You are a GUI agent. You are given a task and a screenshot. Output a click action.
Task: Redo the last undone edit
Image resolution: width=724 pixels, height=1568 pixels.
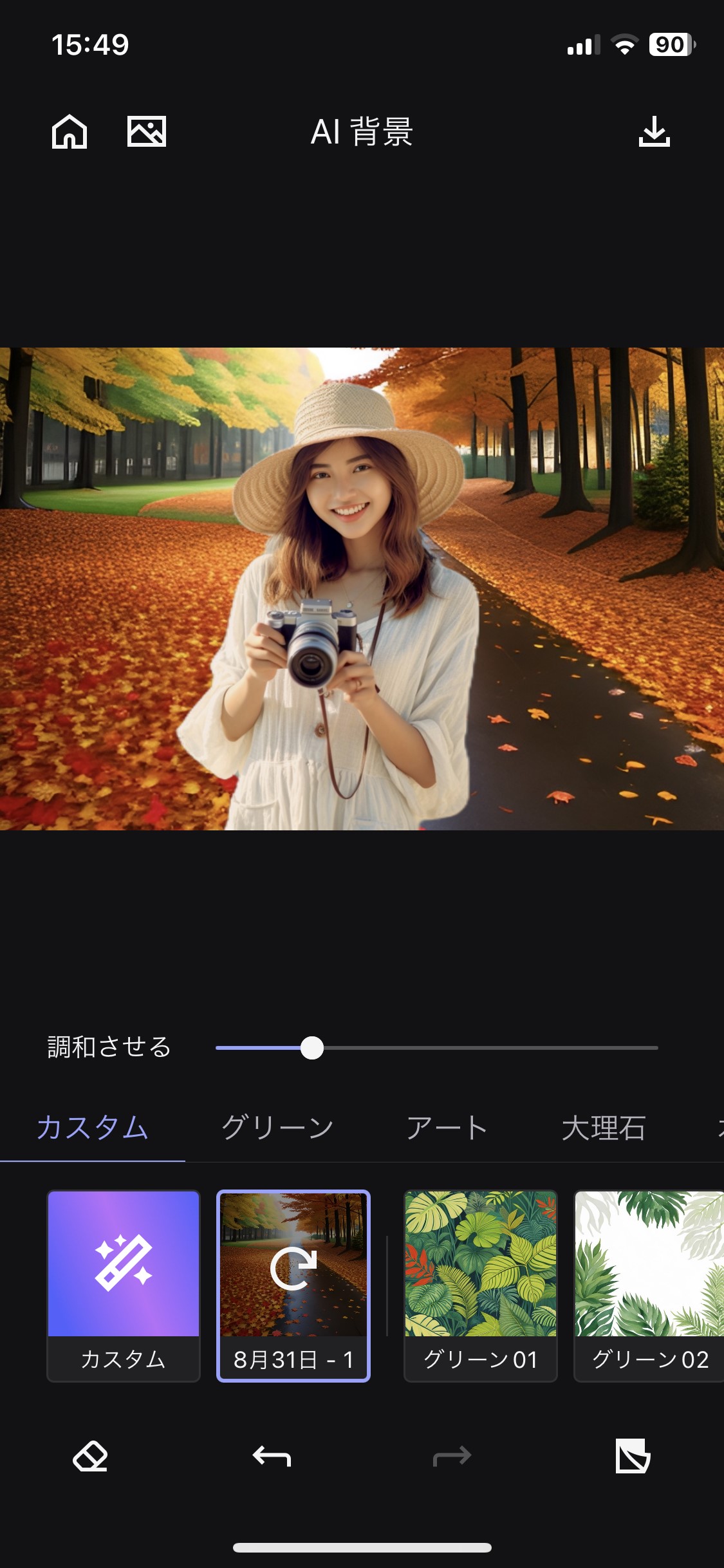(452, 1456)
